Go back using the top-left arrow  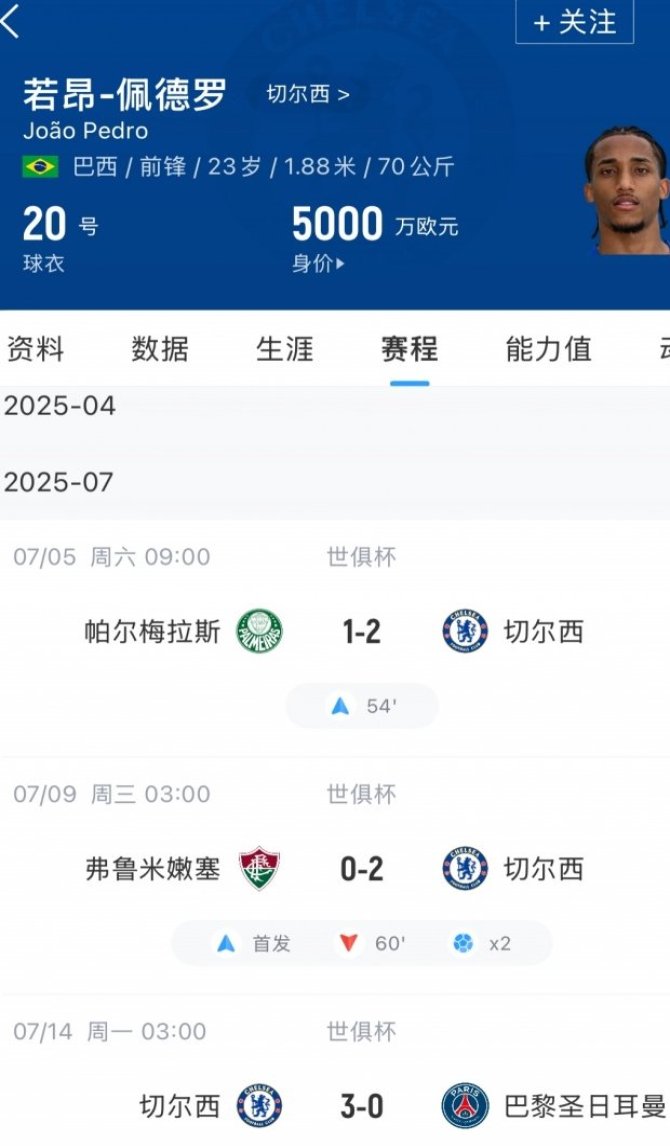pos(10,20)
